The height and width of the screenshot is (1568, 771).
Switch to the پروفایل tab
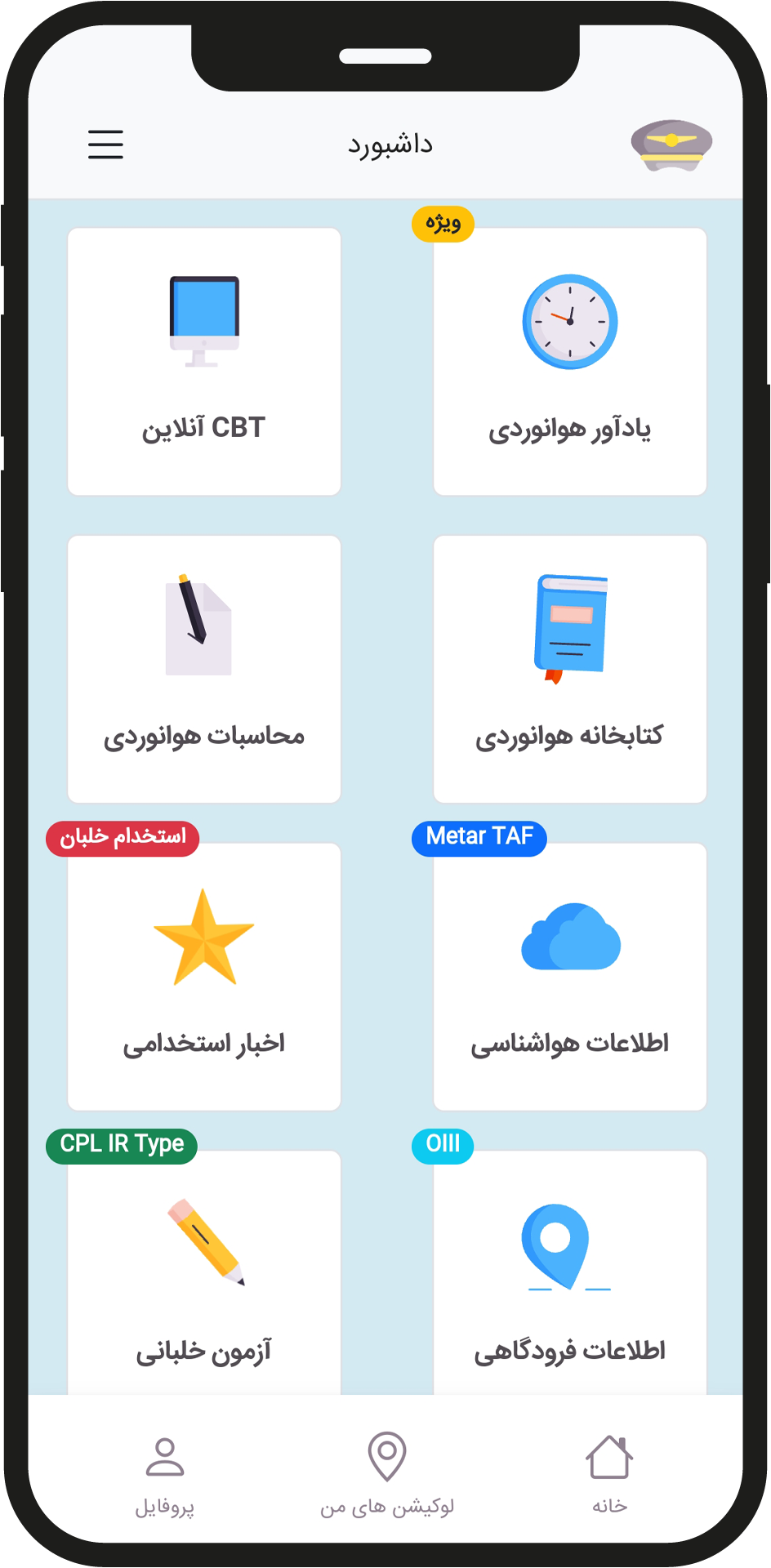165,1475
